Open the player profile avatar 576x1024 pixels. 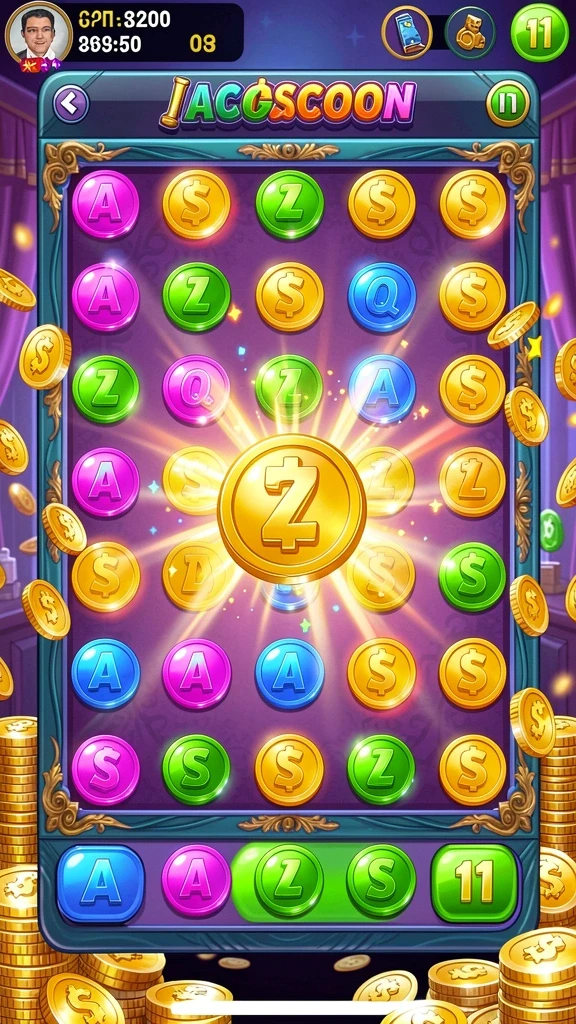(x=39, y=32)
